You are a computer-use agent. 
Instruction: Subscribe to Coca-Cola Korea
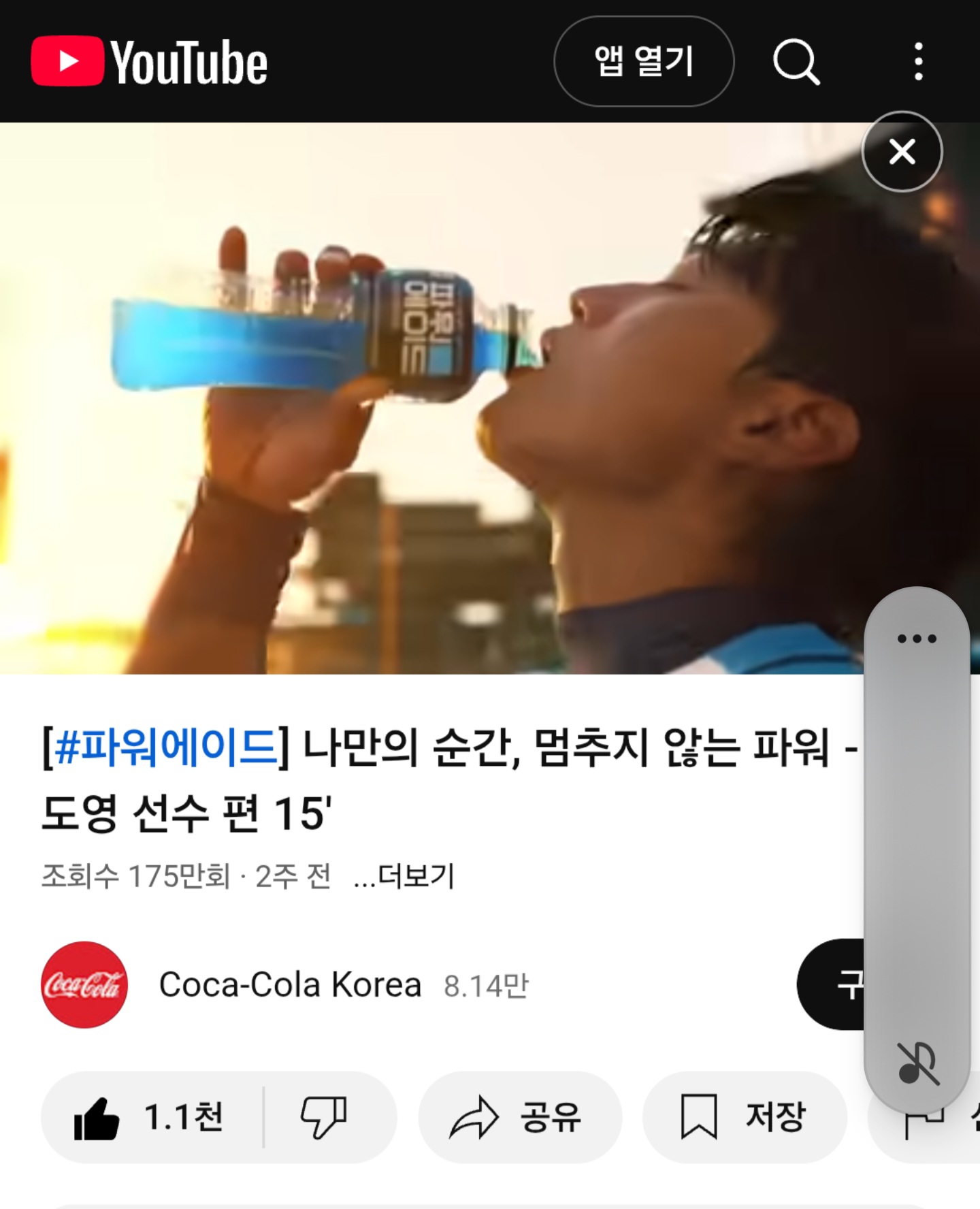pyautogui.click(x=832, y=984)
